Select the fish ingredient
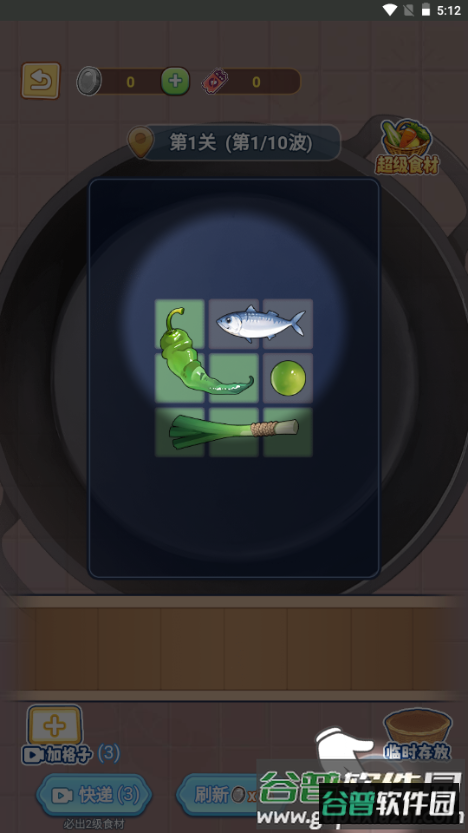This screenshot has height=833, width=468. [x=260, y=323]
